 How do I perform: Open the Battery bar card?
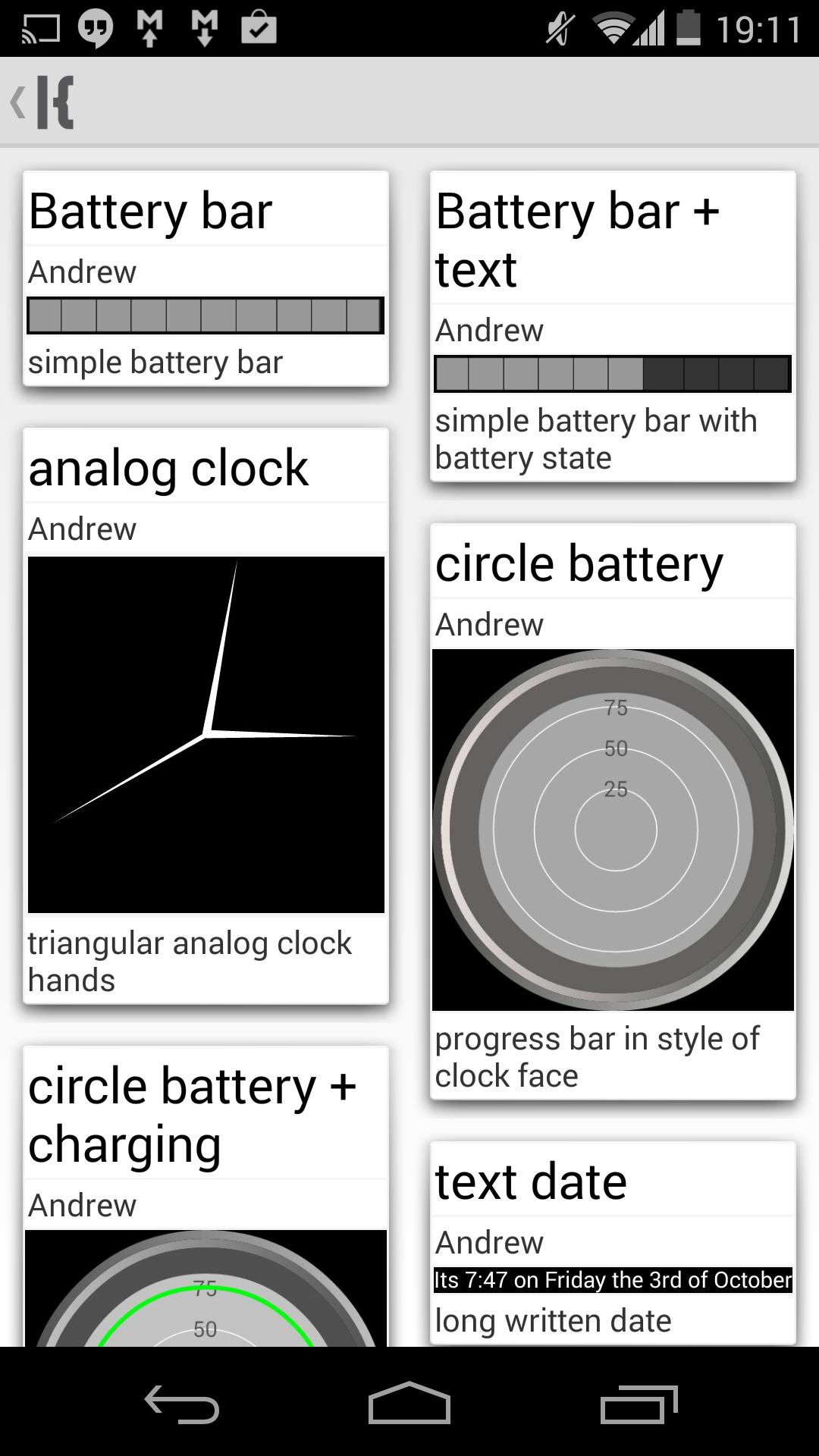pos(206,278)
